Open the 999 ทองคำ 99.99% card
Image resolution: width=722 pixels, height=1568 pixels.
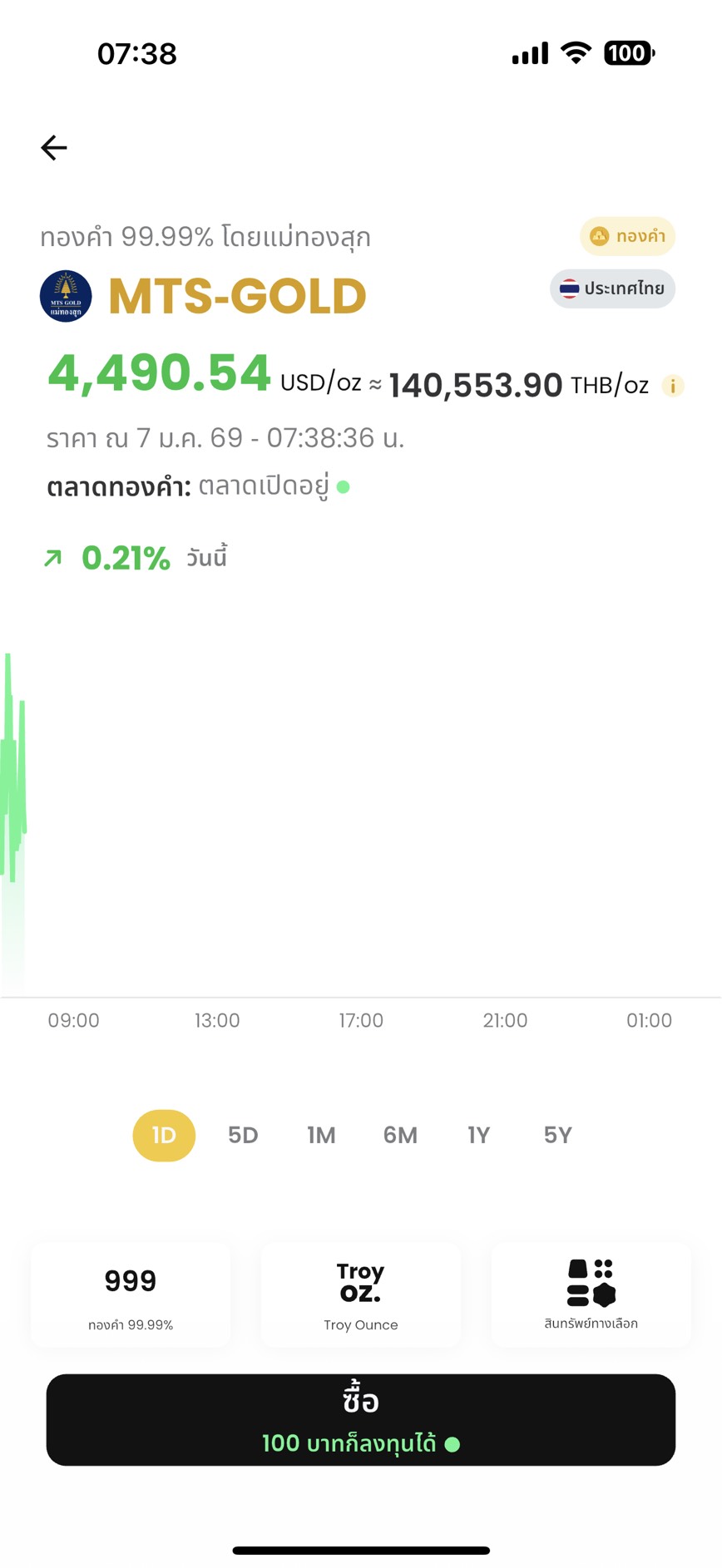[x=131, y=1294]
